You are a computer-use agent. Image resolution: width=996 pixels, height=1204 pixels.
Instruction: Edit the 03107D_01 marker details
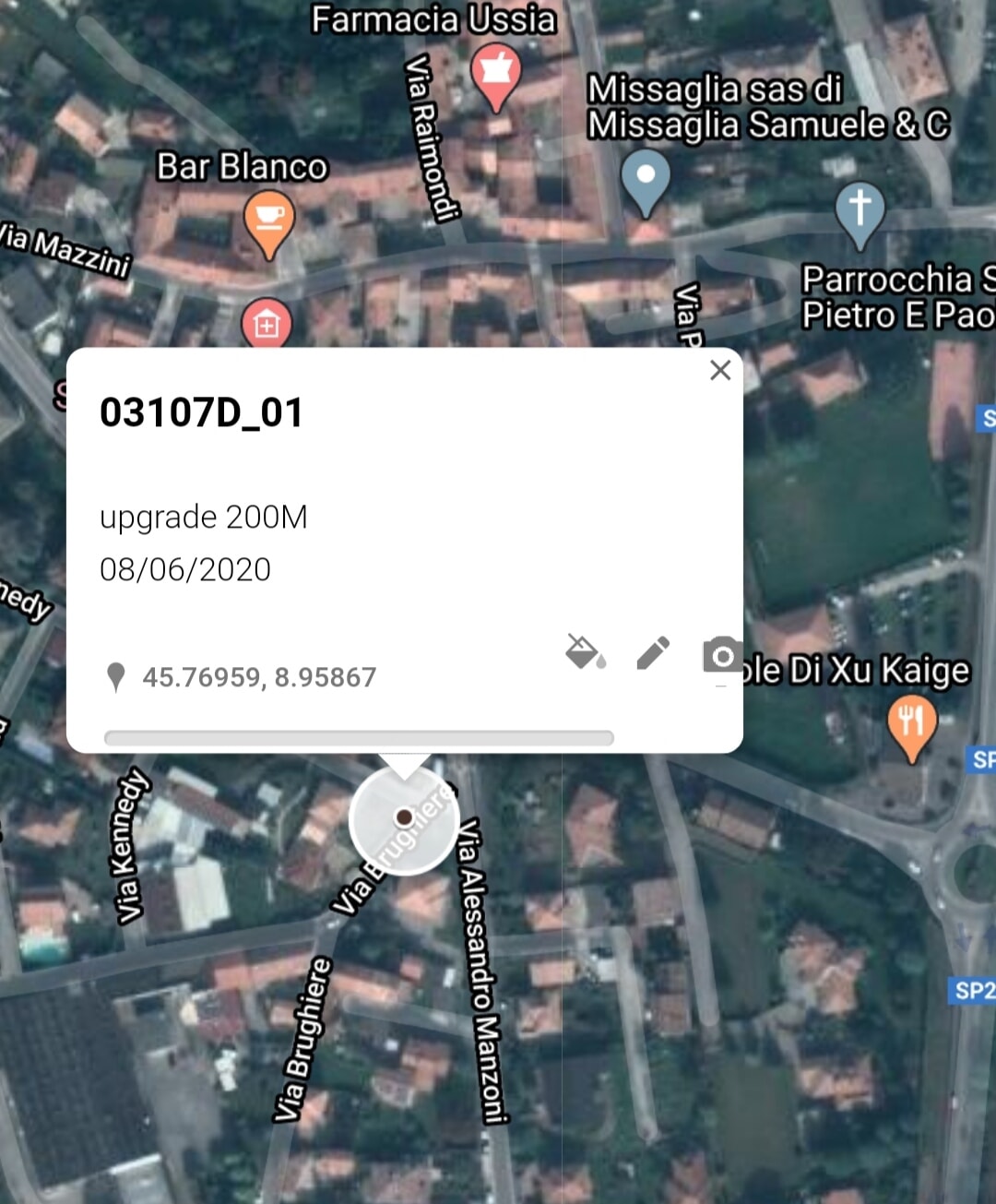tap(653, 652)
